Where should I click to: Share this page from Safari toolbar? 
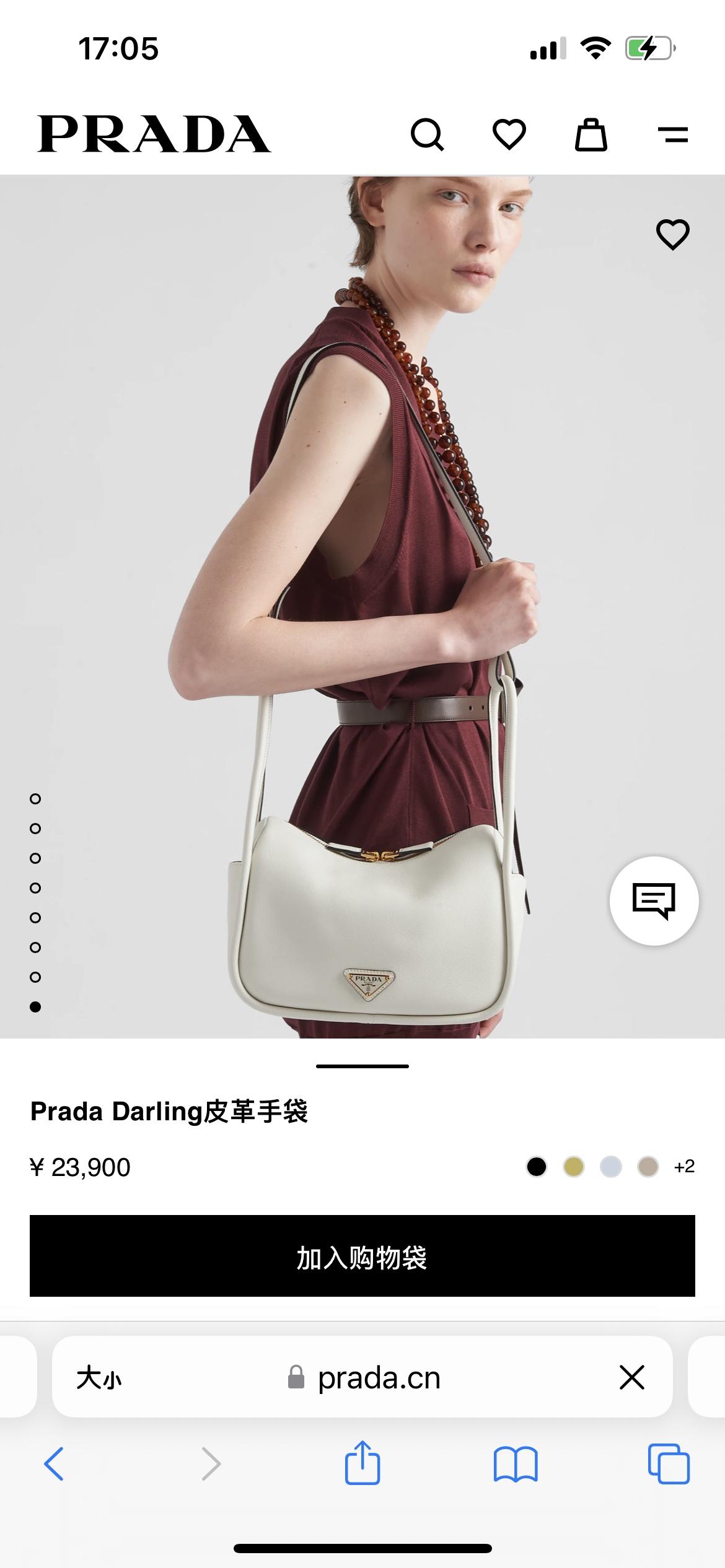click(x=362, y=1463)
